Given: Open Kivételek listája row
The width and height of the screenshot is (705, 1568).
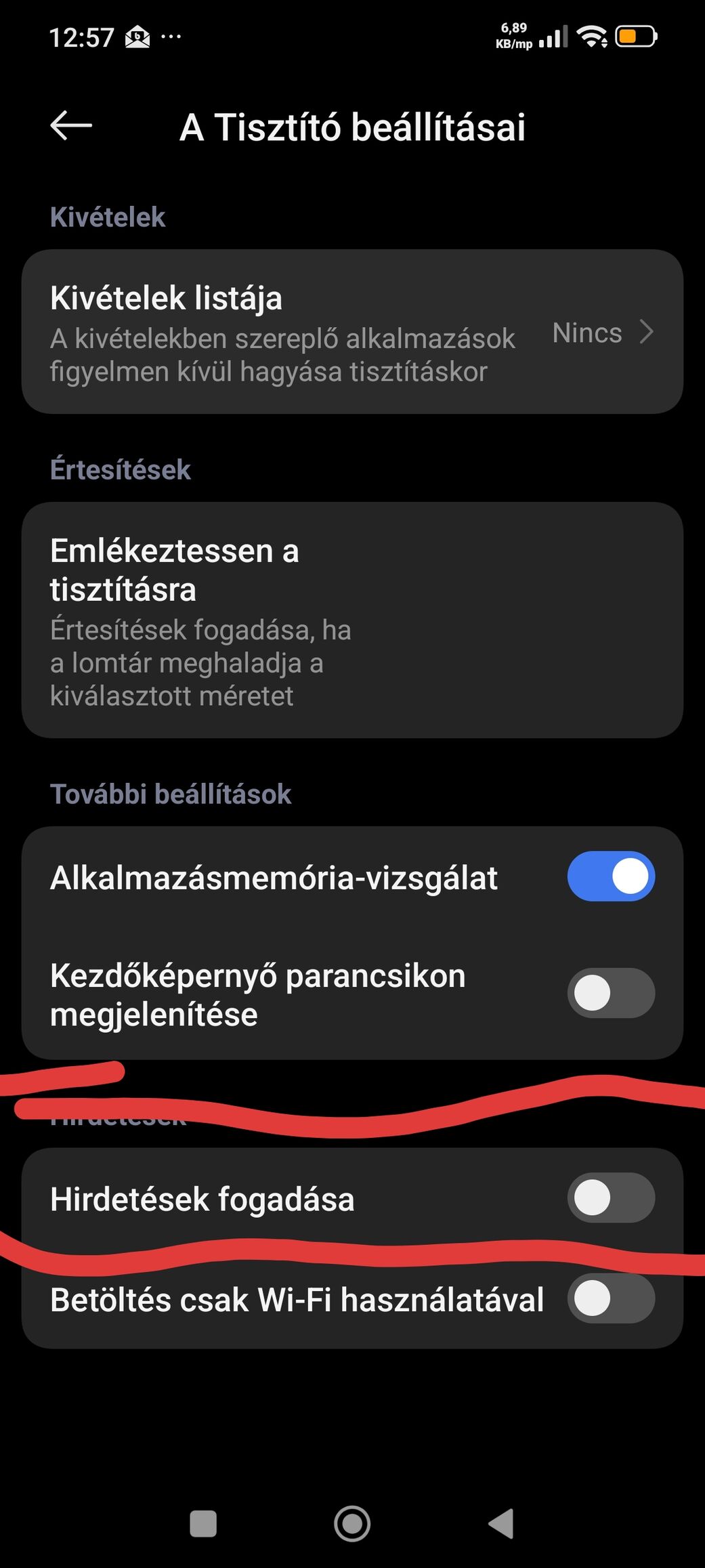Looking at the screenshot, I should [x=352, y=332].
